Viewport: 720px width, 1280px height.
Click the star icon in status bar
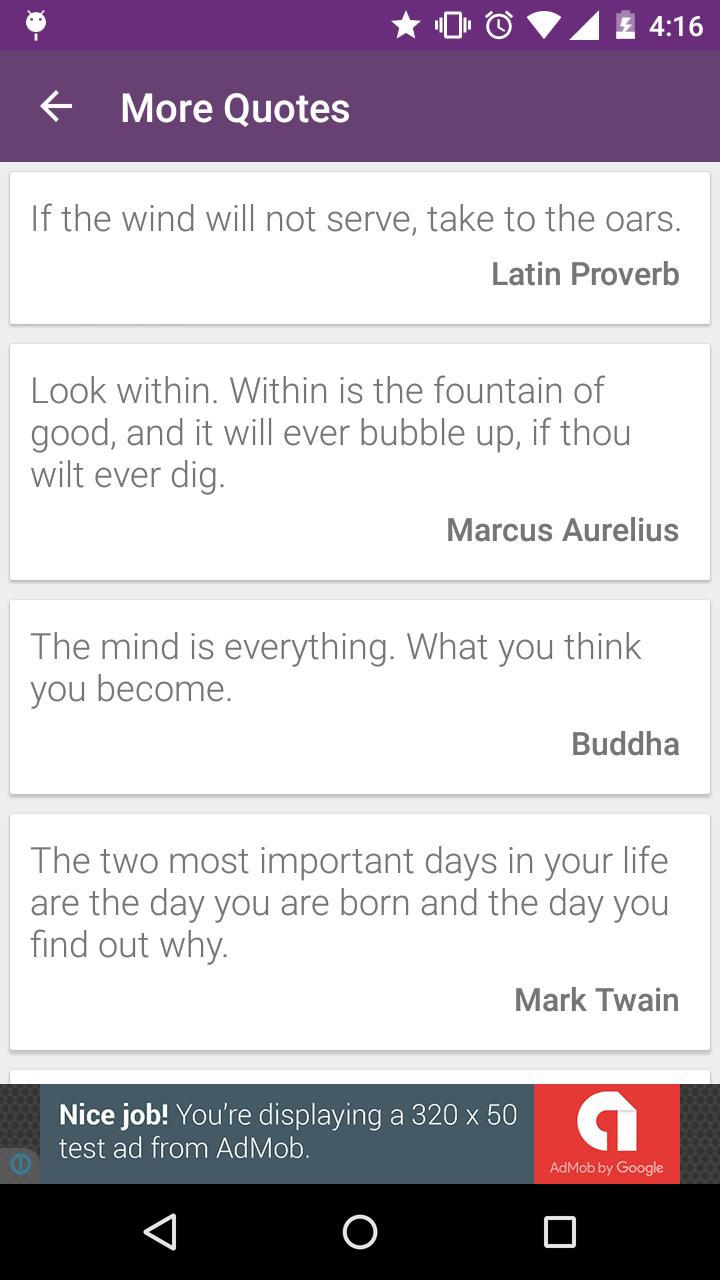tap(406, 25)
